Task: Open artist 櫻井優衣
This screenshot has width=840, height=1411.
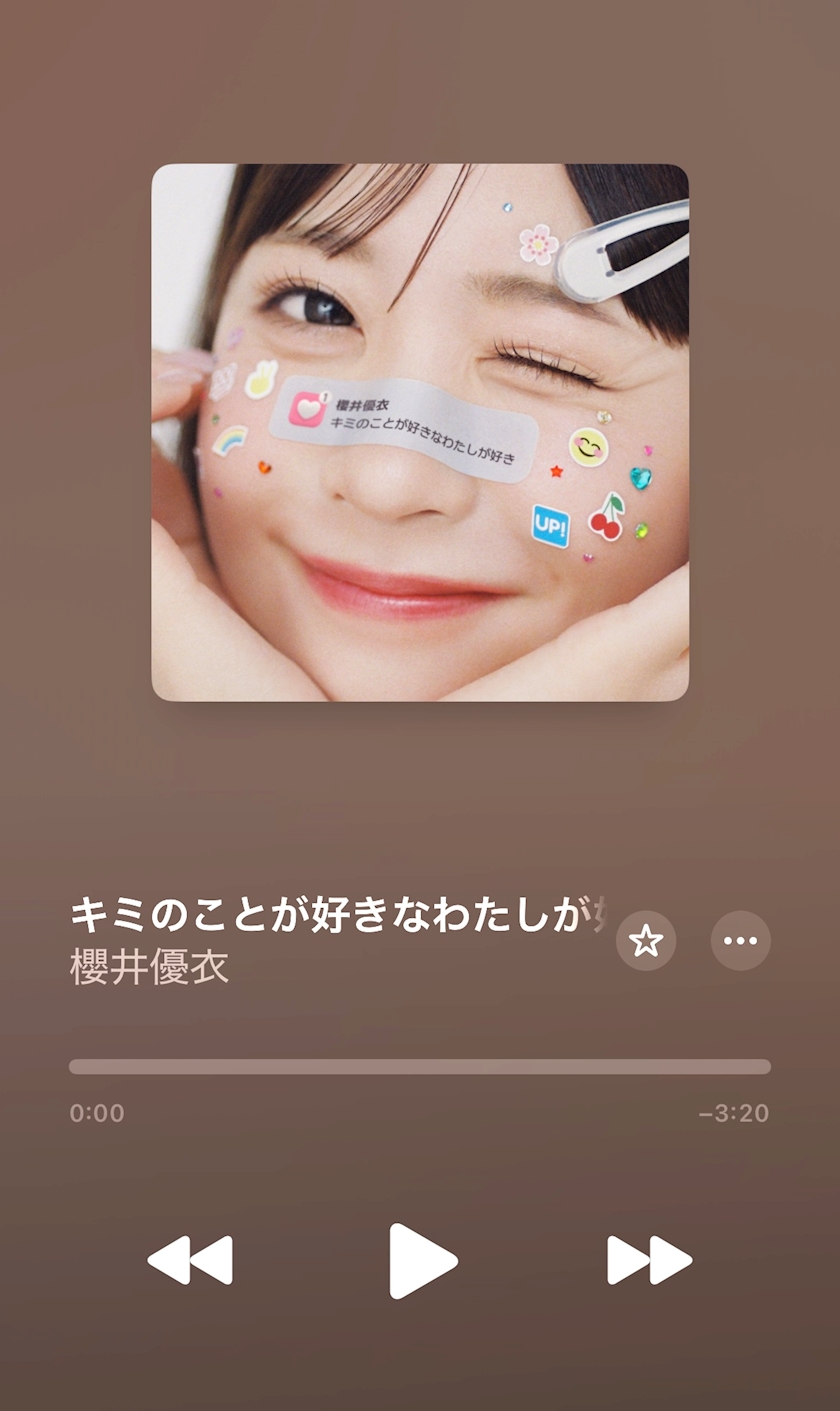Action: [x=150, y=967]
